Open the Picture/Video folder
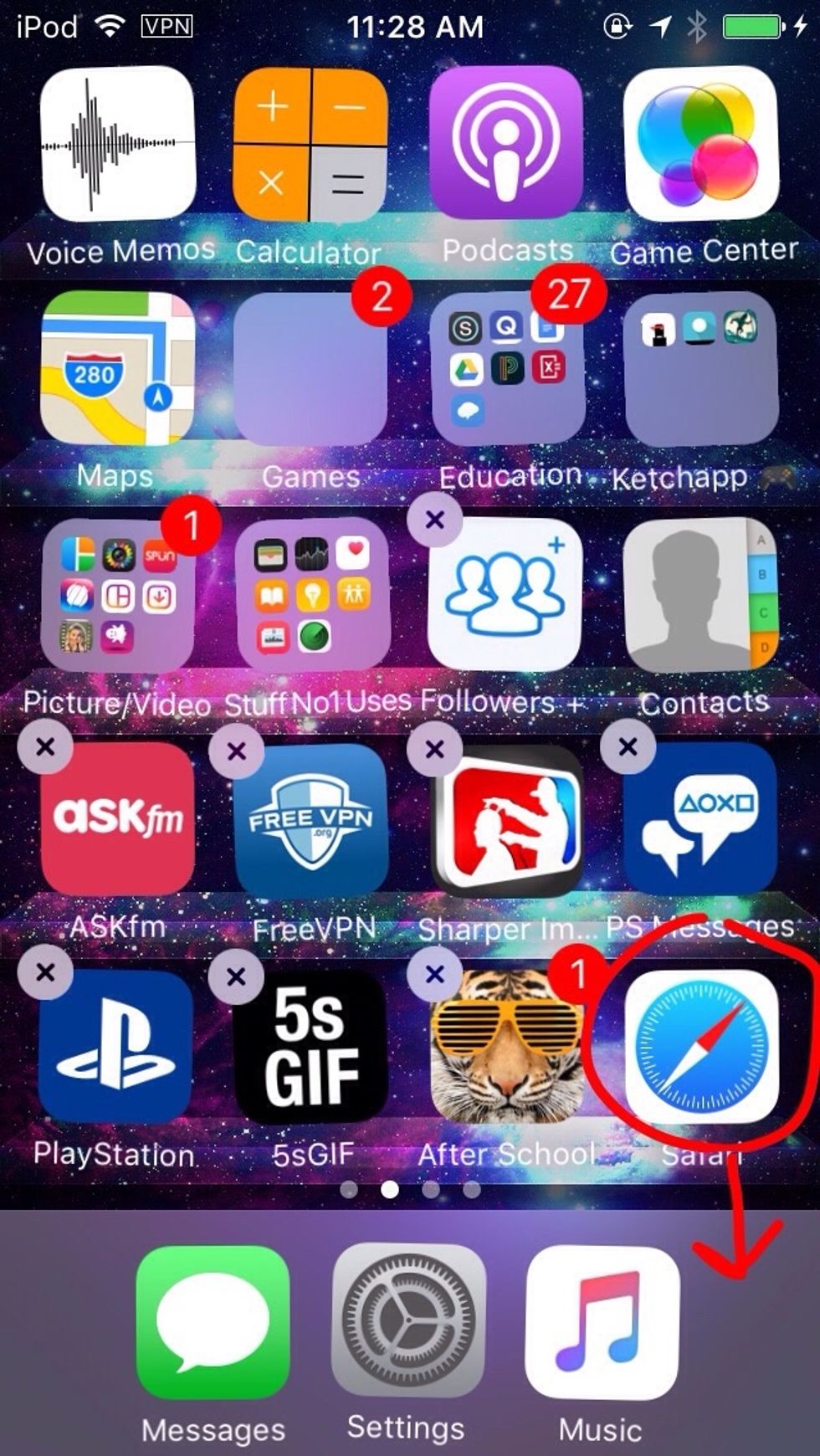The width and height of the screenshot is (820, 1456). coord(118,594)
